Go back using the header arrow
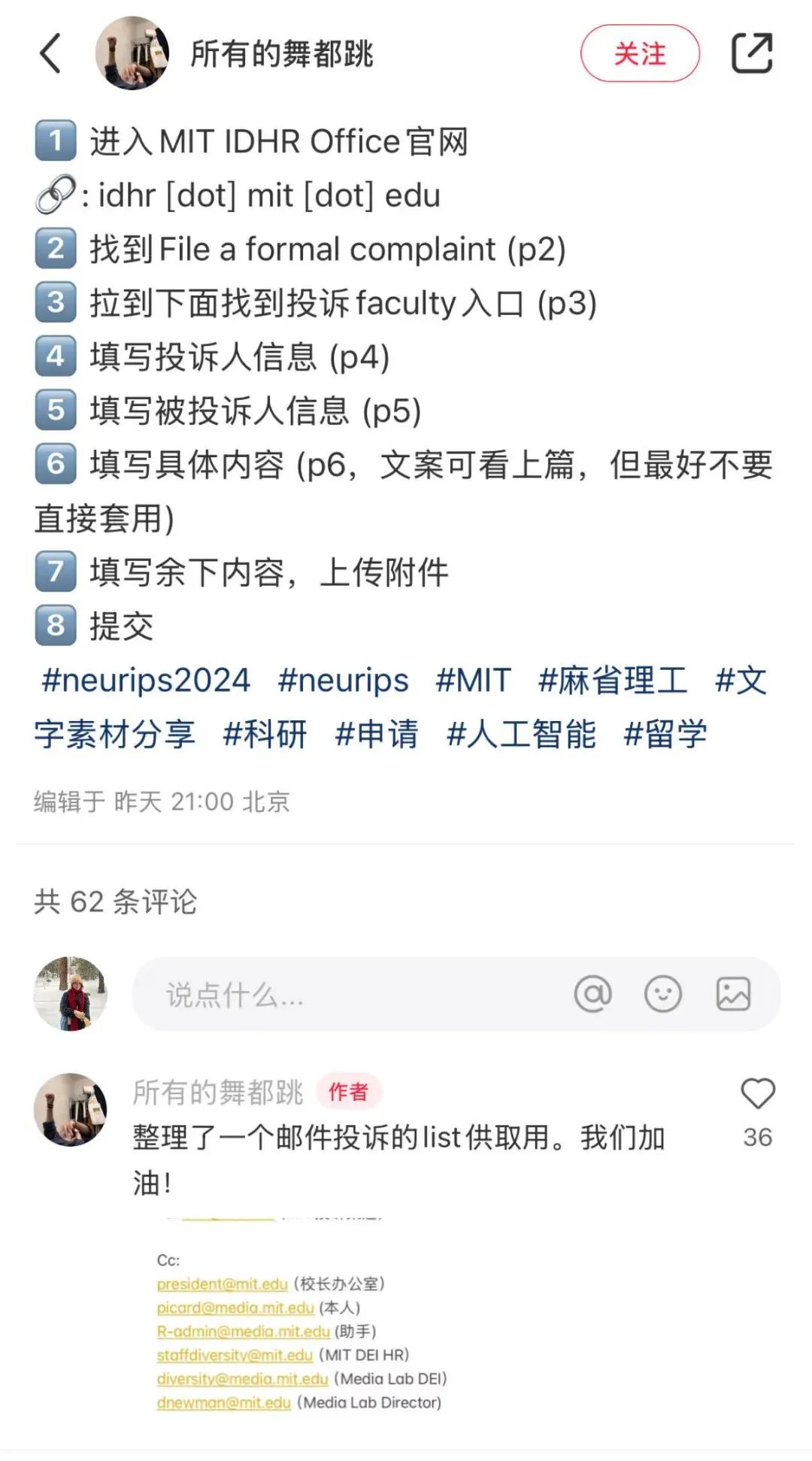The image size is (812, 1461). 50,54
